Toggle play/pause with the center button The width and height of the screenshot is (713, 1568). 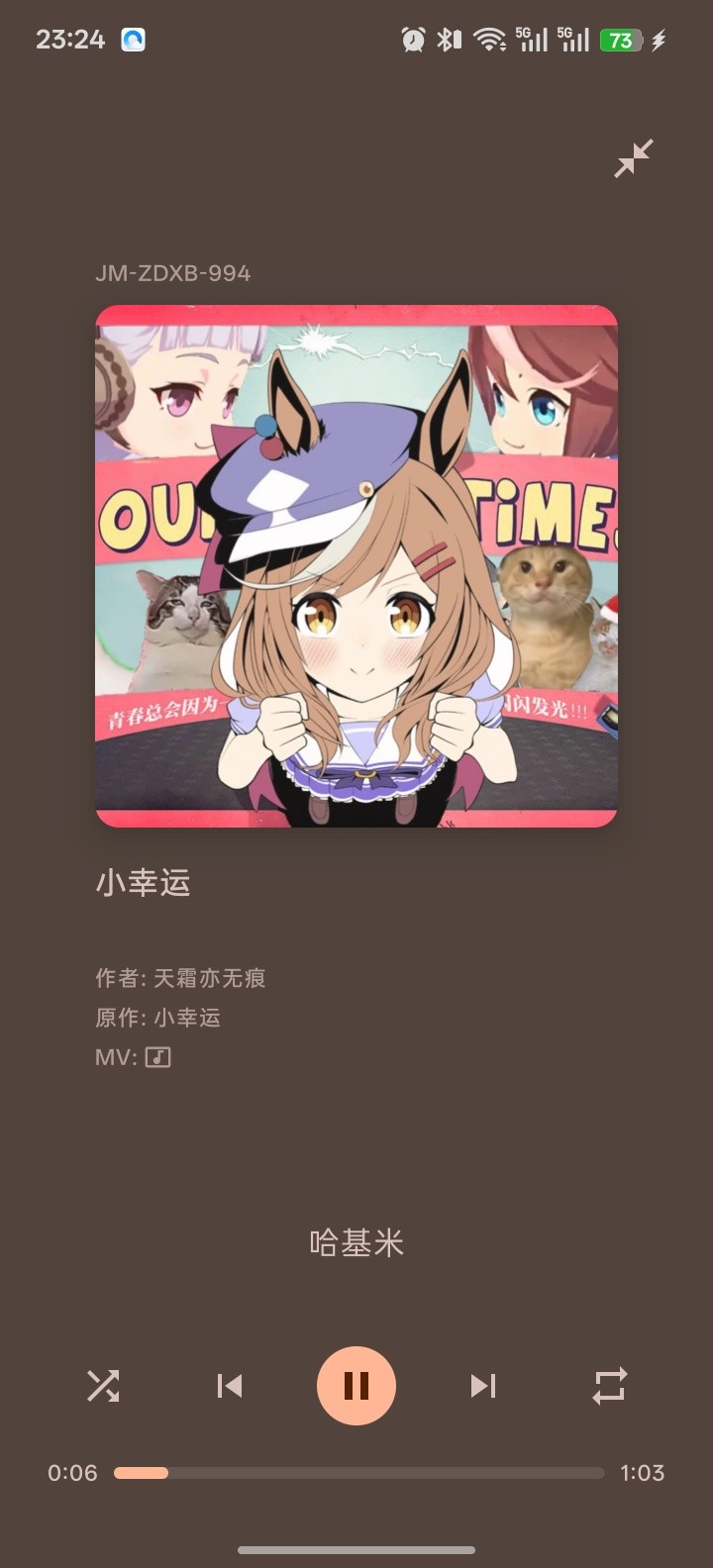[356, 1386]
